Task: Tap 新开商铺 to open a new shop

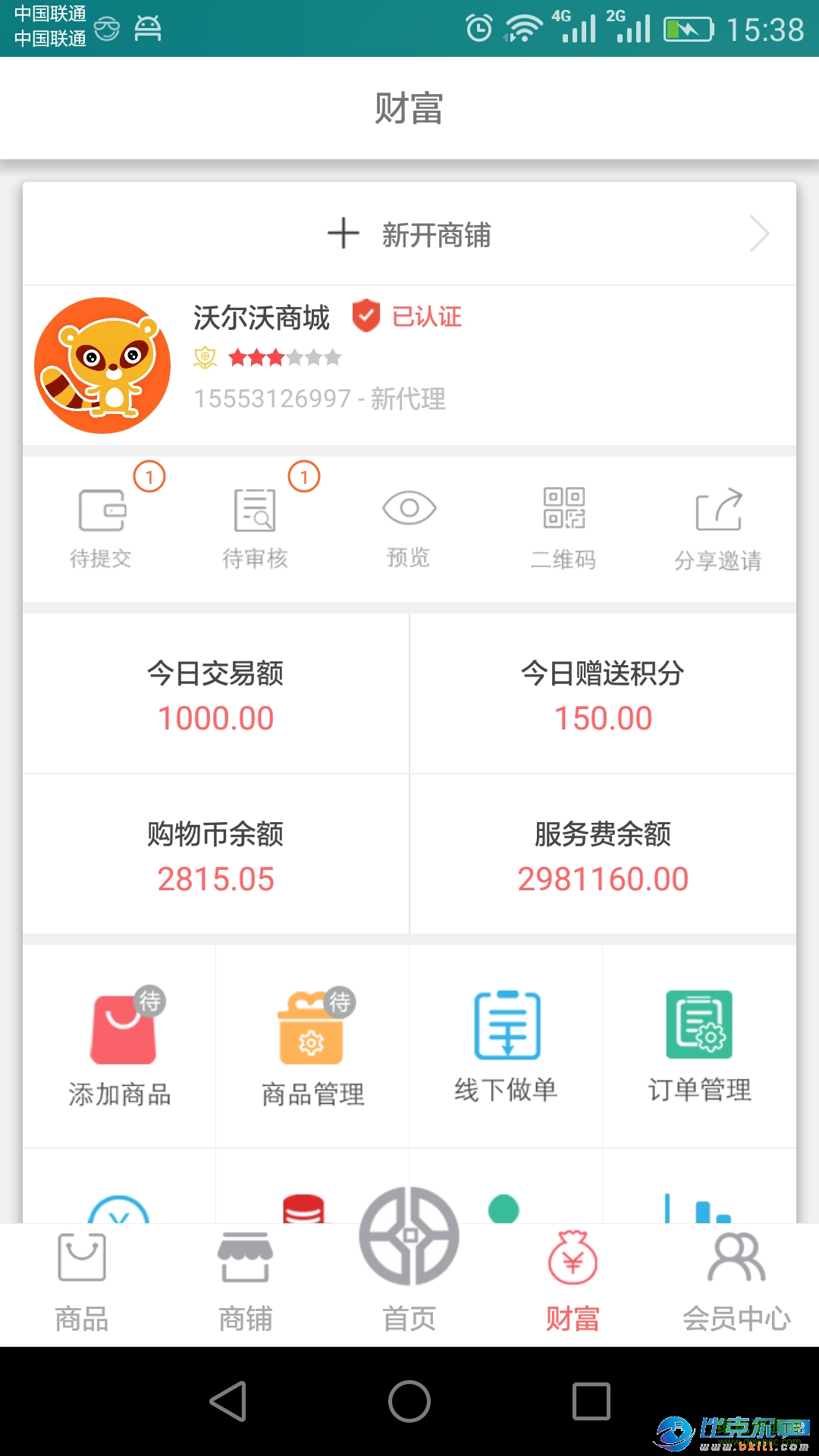Action: tap(436, 234)
